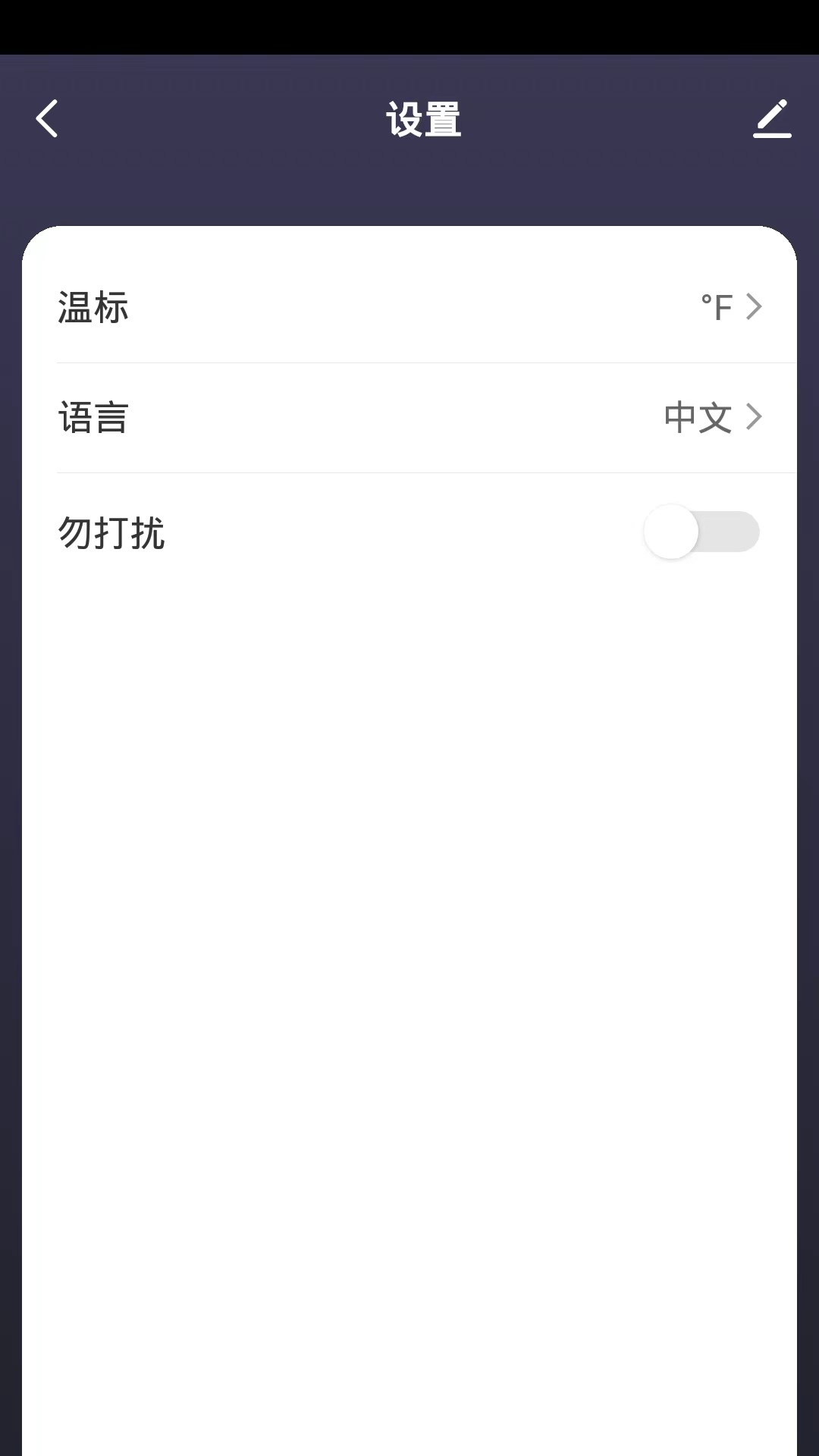
Task: Toggle do-not-disturb on
Action: [701, 532]
